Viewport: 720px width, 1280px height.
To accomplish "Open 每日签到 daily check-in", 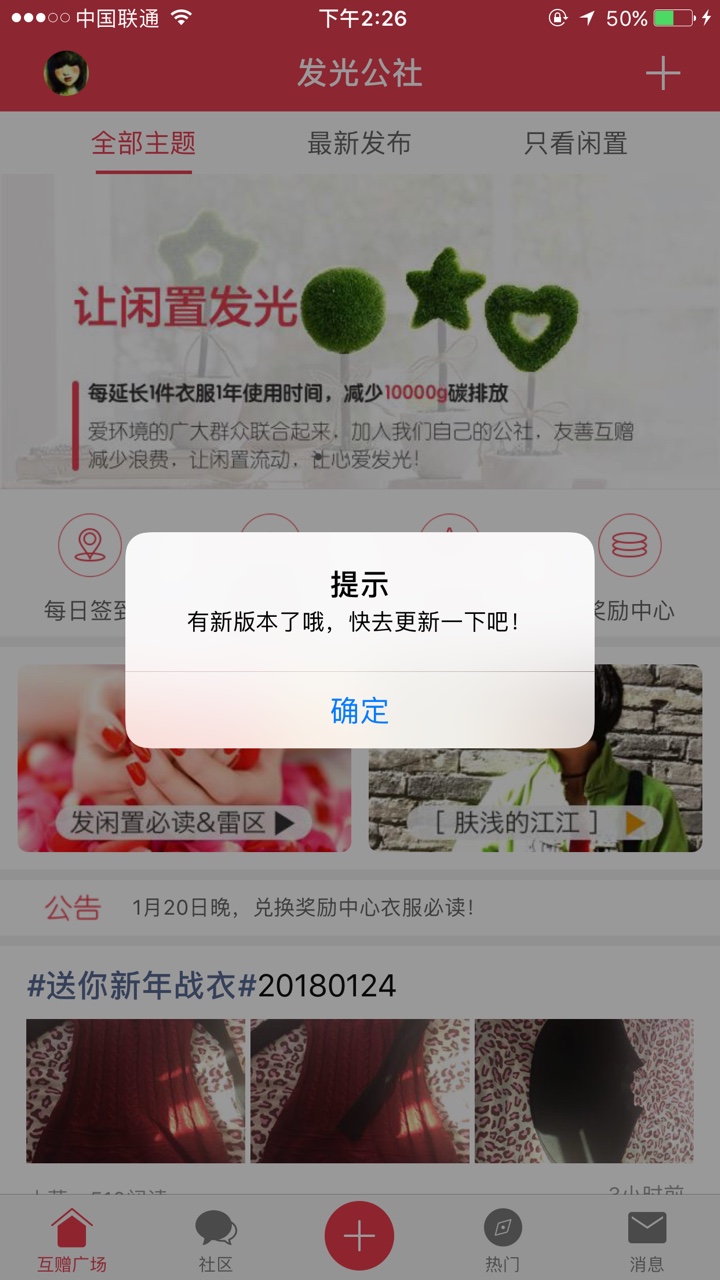I will pos(89,568).
